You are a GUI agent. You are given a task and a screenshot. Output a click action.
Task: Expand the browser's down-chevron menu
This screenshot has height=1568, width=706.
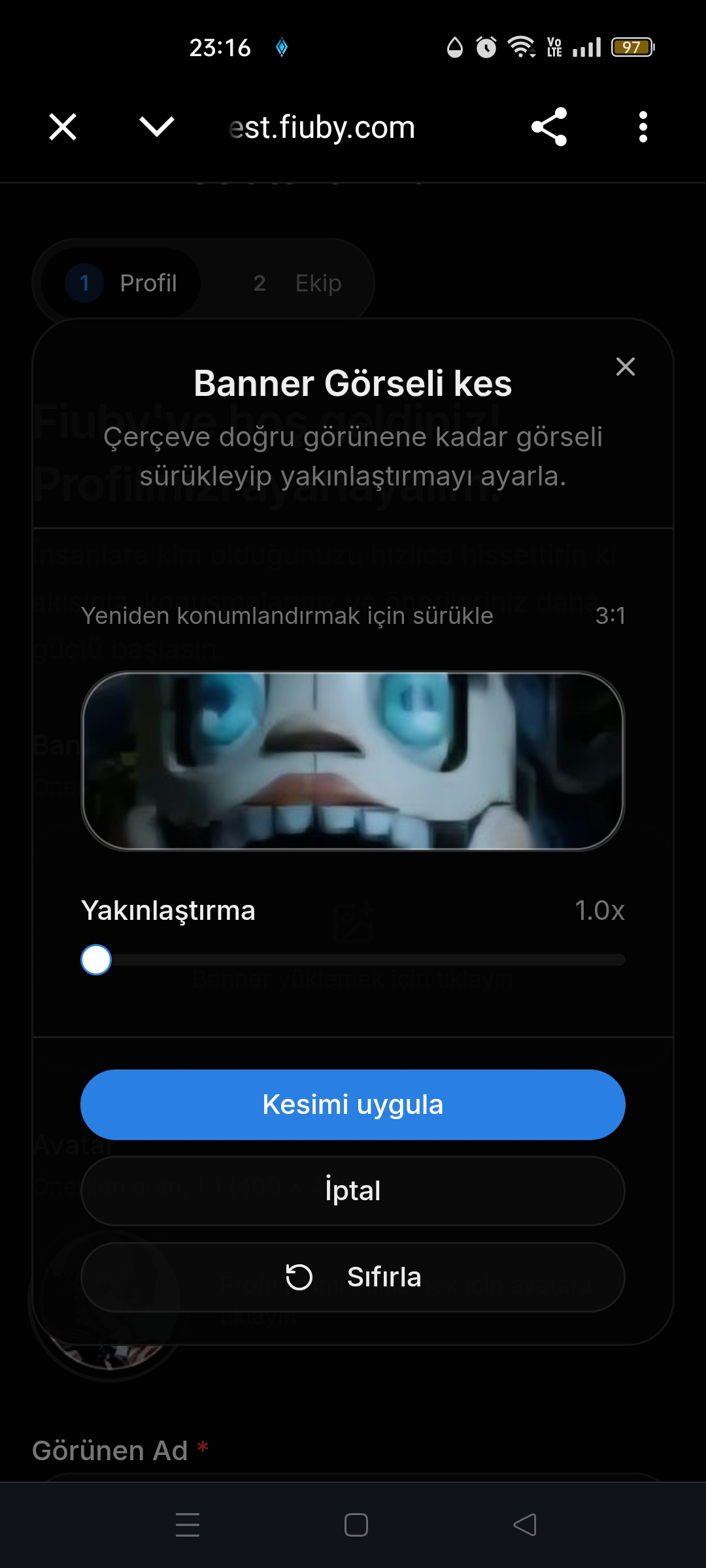157,127
